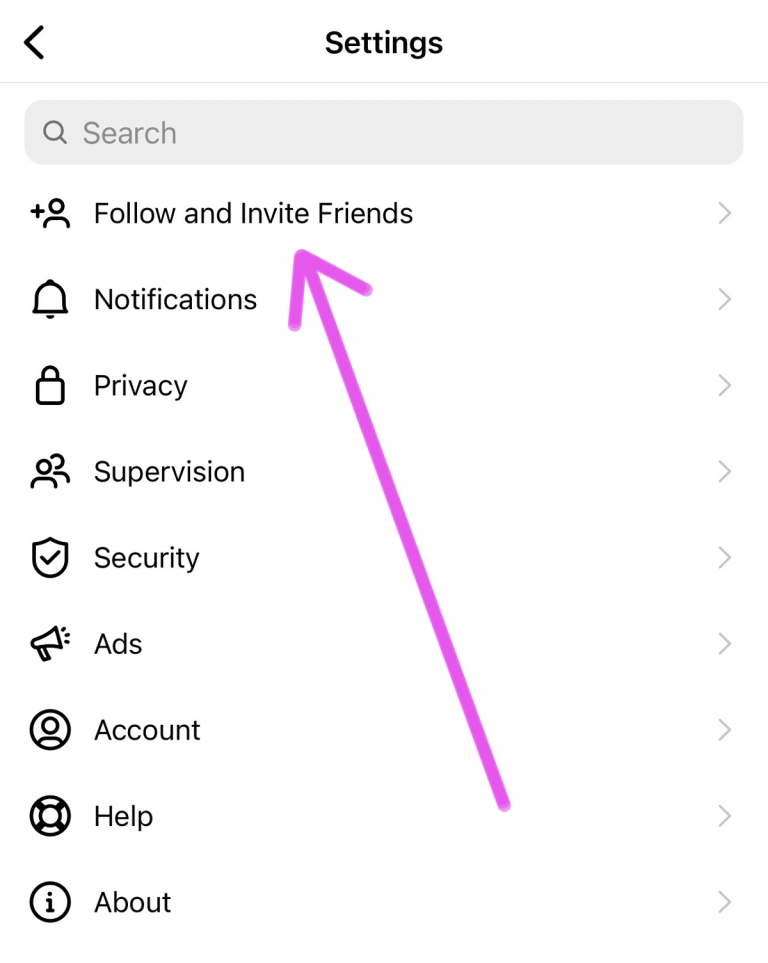Open the Ads settings row
The width and height of the screenshot is (768, 963).
pos(118,644)
